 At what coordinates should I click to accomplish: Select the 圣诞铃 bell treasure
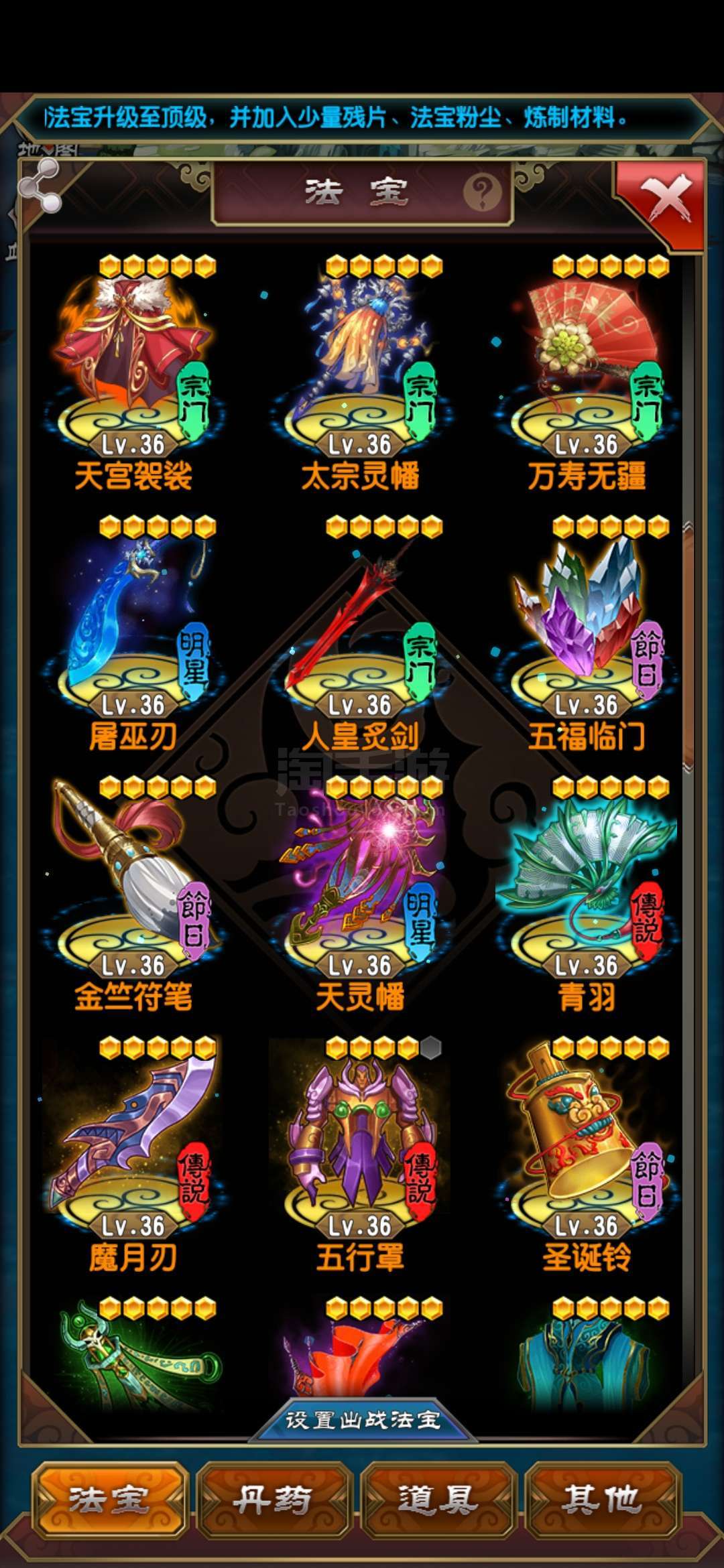(587, 1155)
